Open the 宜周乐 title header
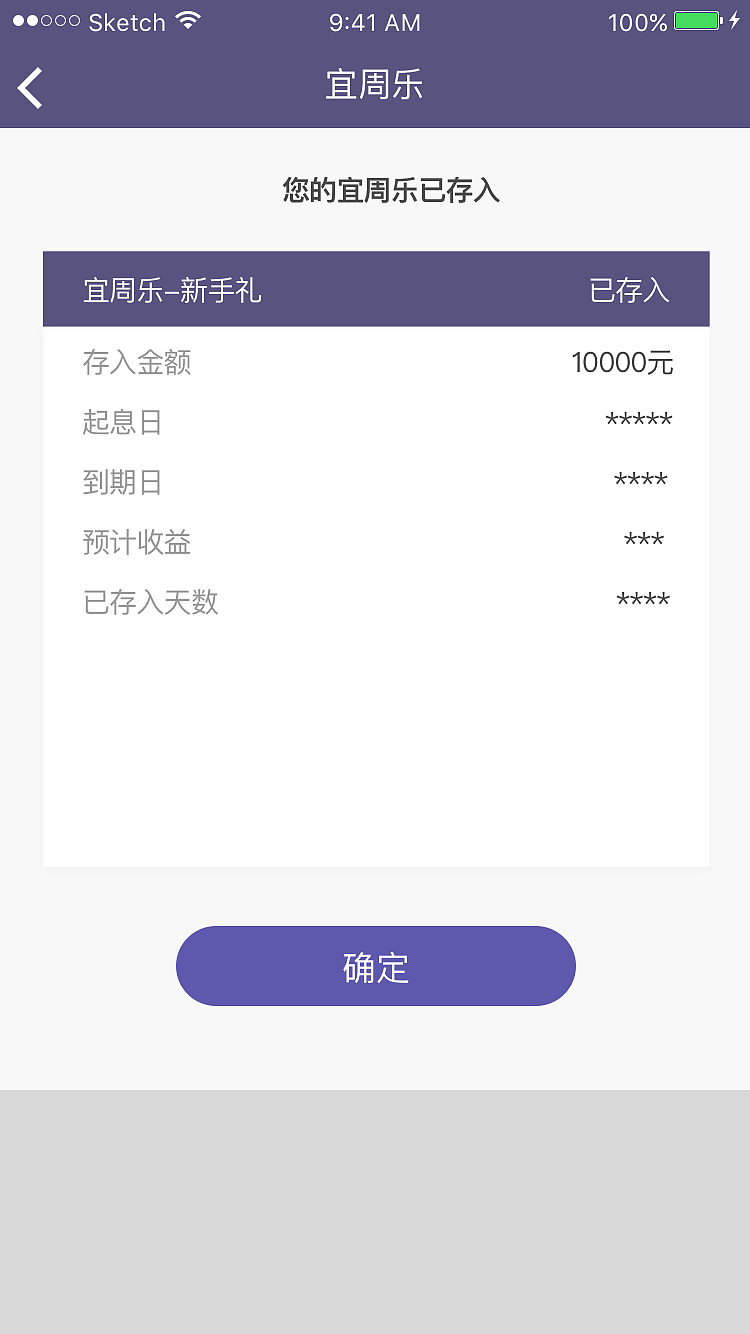The width and height of the screenshot is (750, 1334). click(x=375, y=86)
